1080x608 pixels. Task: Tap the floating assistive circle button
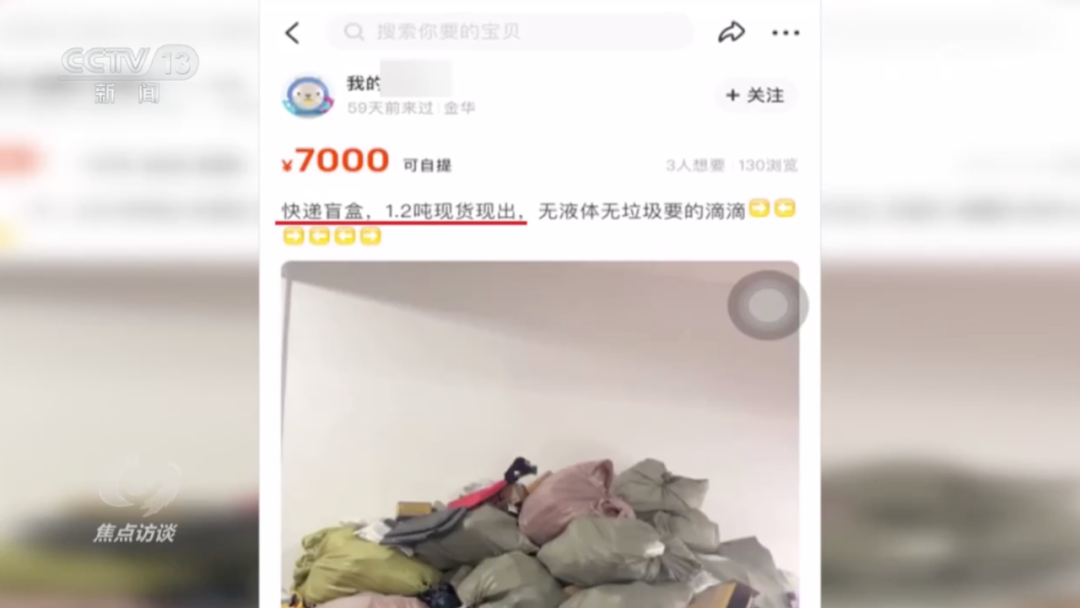click(767, 305)
